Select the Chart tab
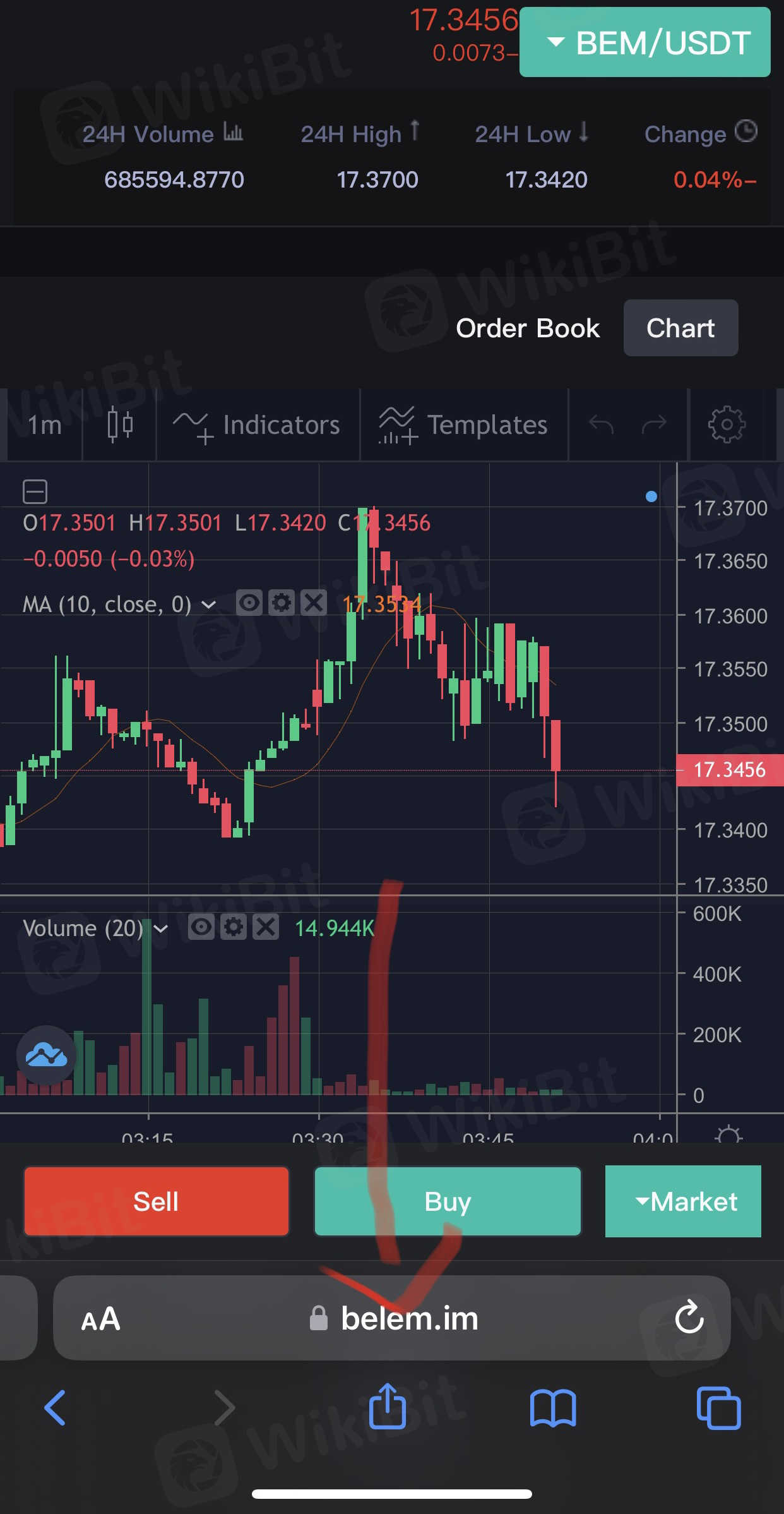784x1514 pixels. tap(680, 328)
